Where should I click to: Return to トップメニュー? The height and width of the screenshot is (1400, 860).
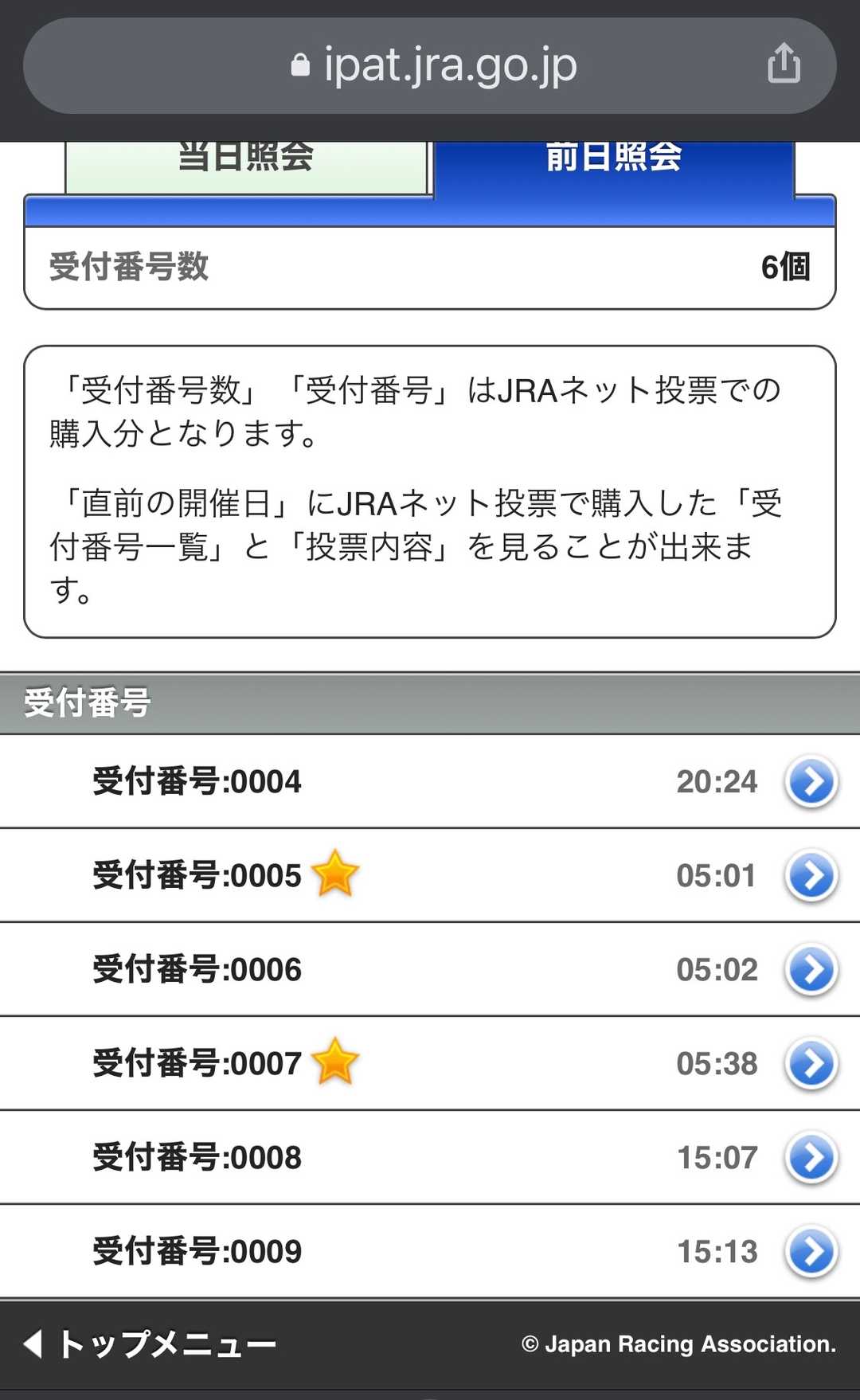pyautogui.click(x=151, y=1344)
